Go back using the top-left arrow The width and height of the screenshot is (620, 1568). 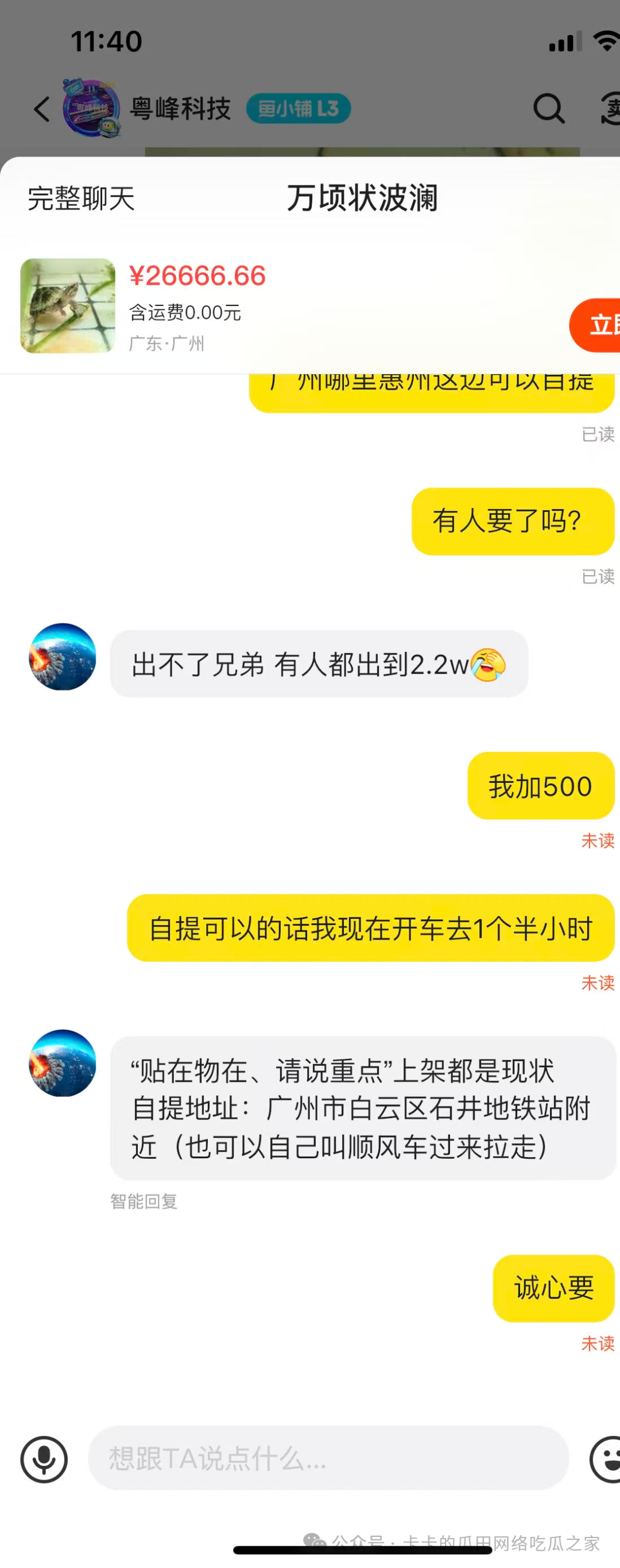(x=41, y=110)
